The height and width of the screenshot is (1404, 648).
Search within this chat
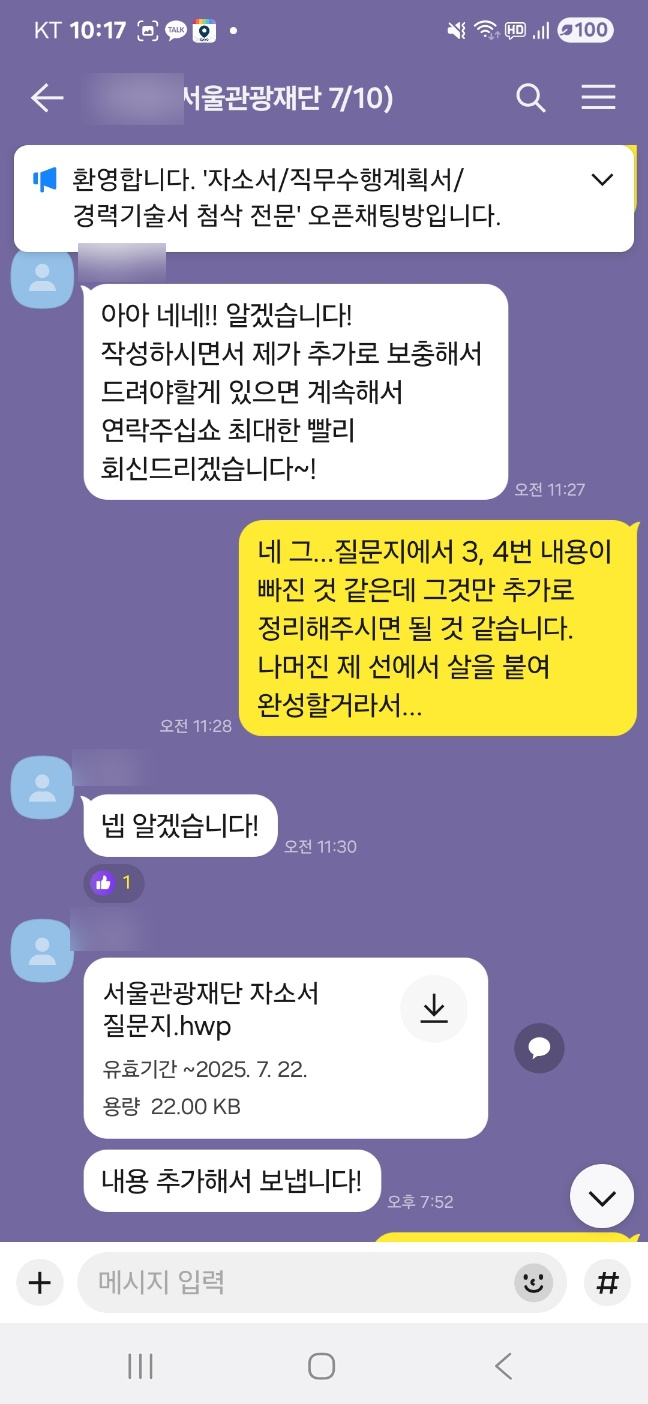[530, 98]
